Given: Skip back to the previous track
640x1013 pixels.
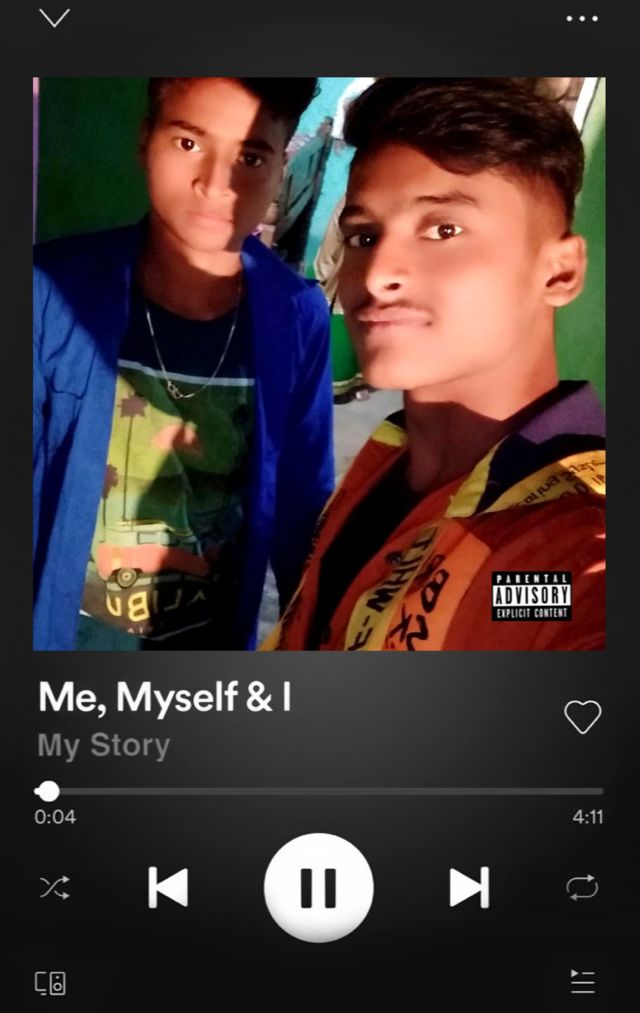Looking at the screenshot, I should [168, 887].
